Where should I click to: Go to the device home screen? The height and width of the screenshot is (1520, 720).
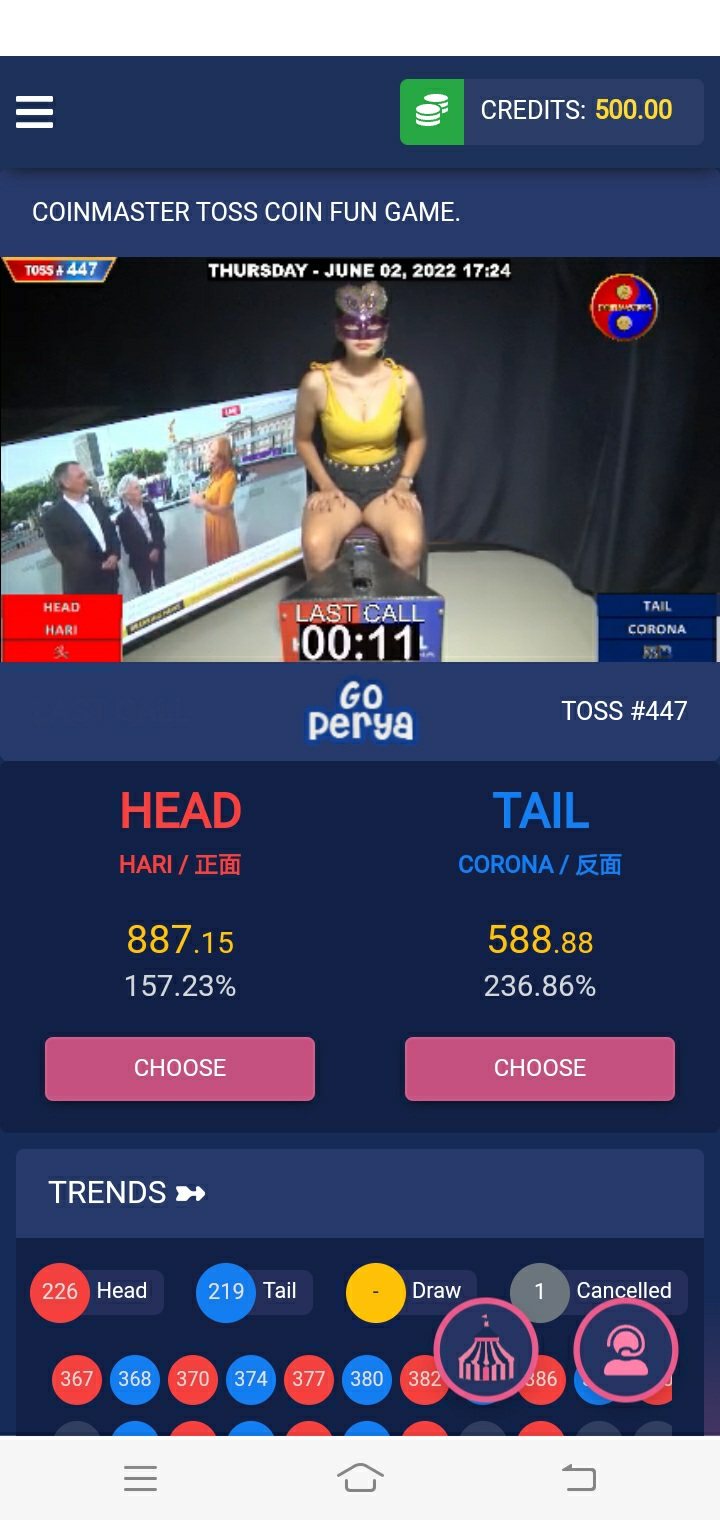pyautogui.click(x=360, y=1477)
